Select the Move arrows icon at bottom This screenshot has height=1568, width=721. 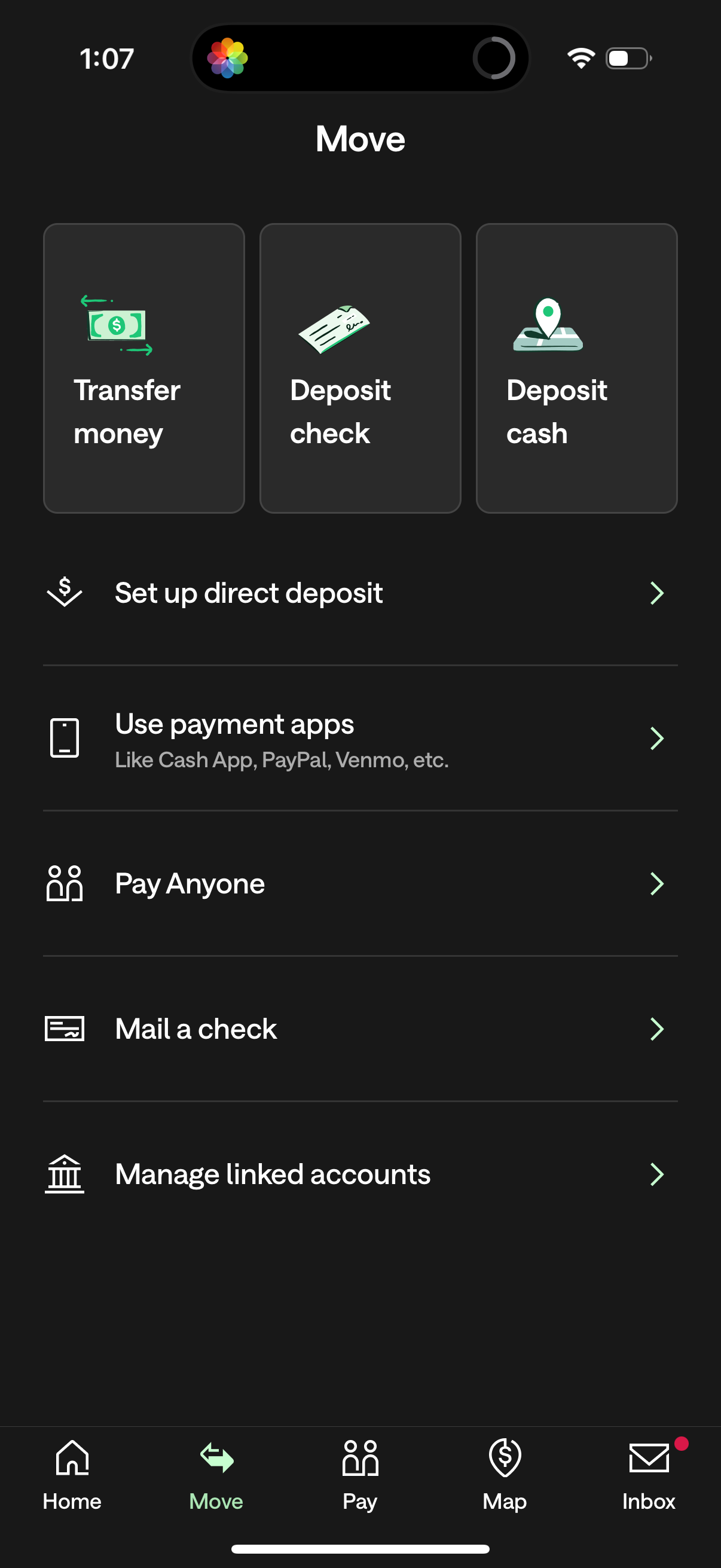click(x=215, y=1458)
